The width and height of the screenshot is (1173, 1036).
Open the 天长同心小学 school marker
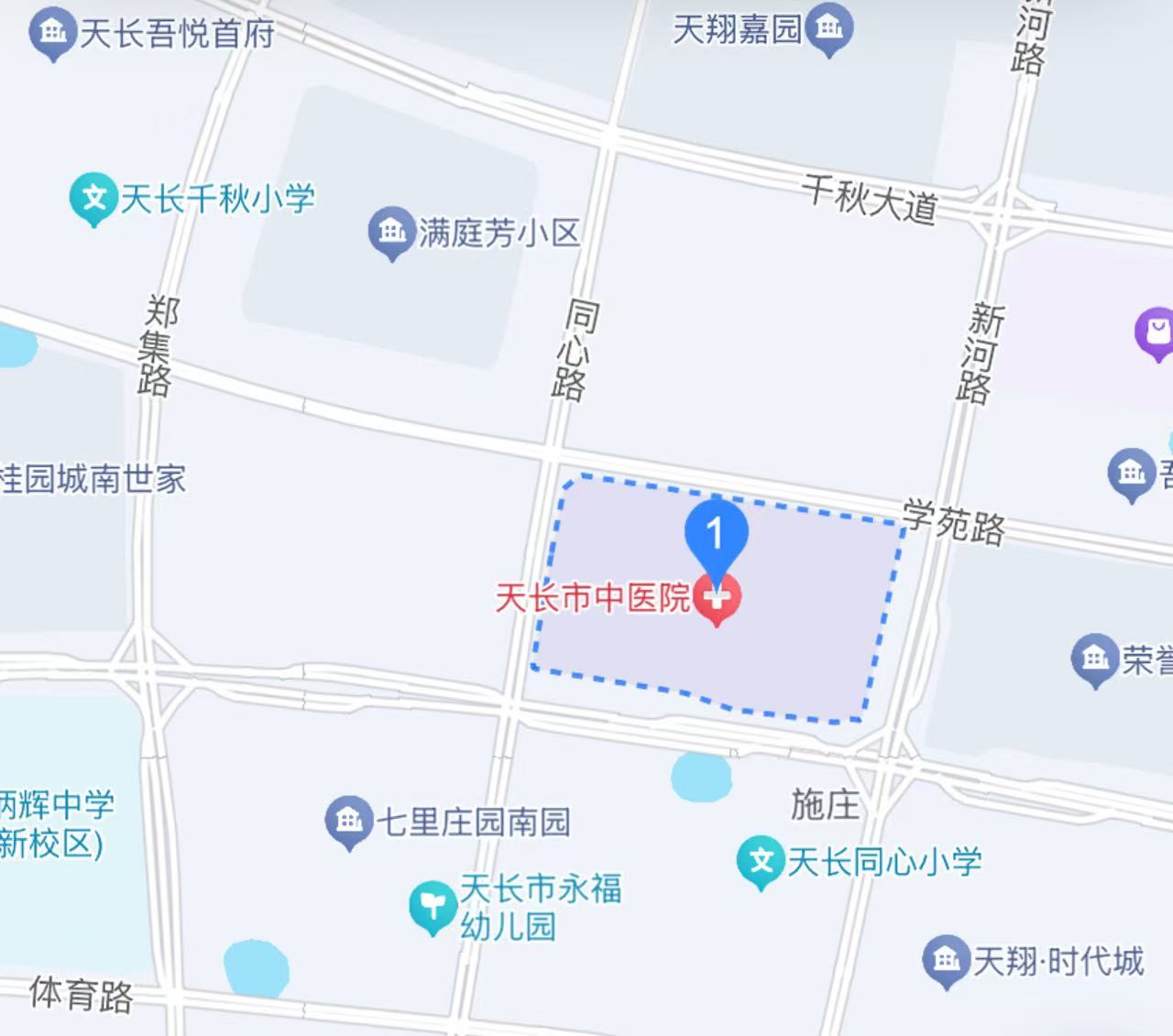tap(761, 860)
